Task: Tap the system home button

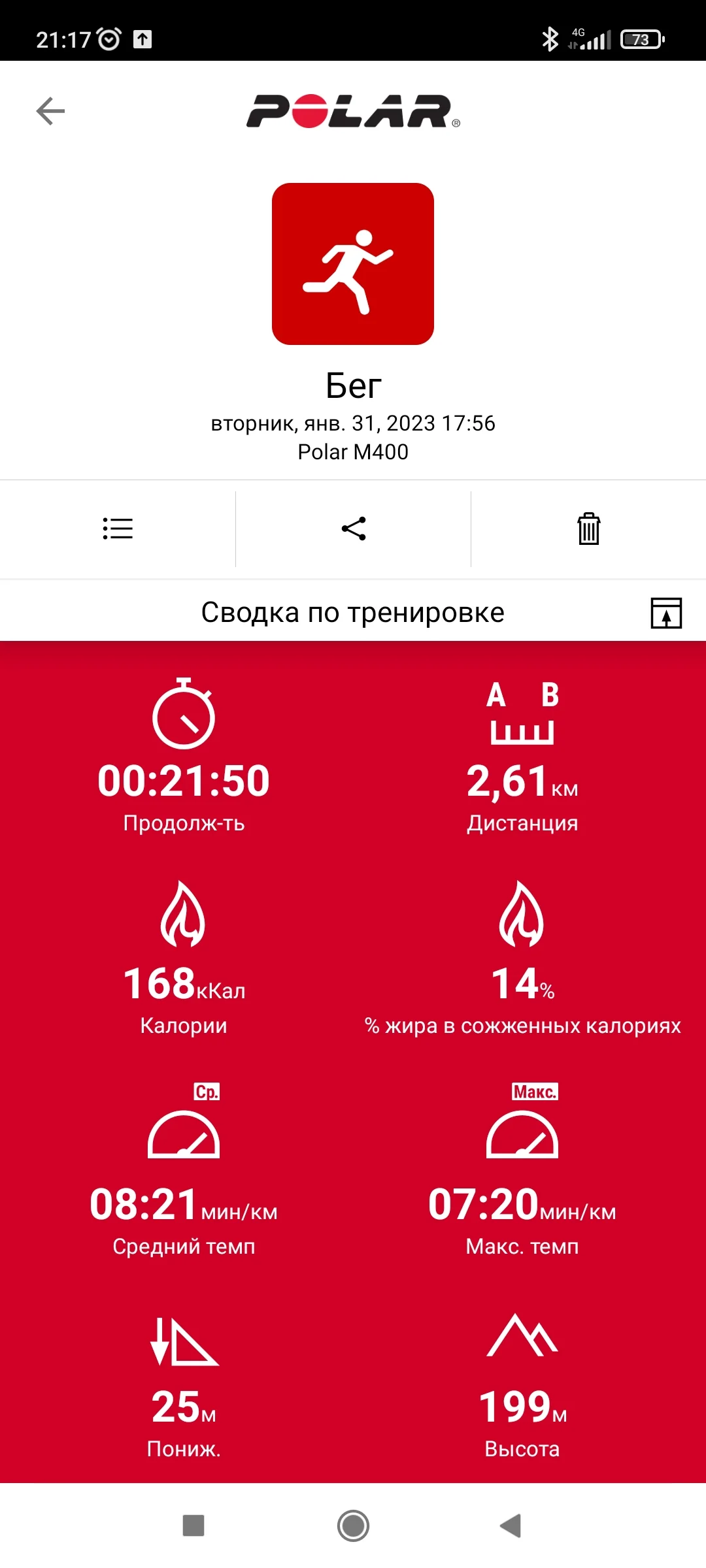Action: pyautogui.click(x=353, y=1526)
